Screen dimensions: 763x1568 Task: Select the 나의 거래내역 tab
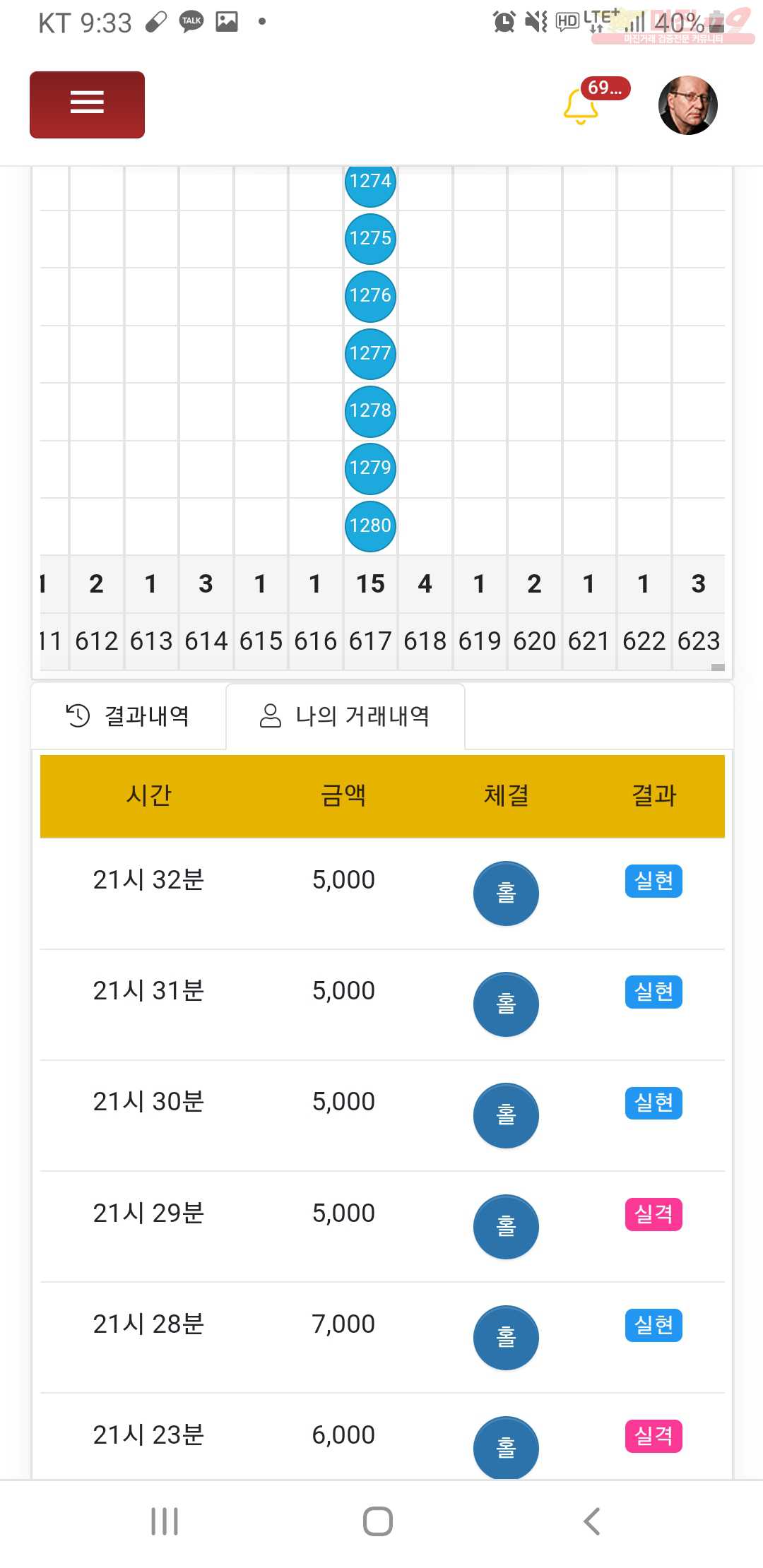point(345,716)
